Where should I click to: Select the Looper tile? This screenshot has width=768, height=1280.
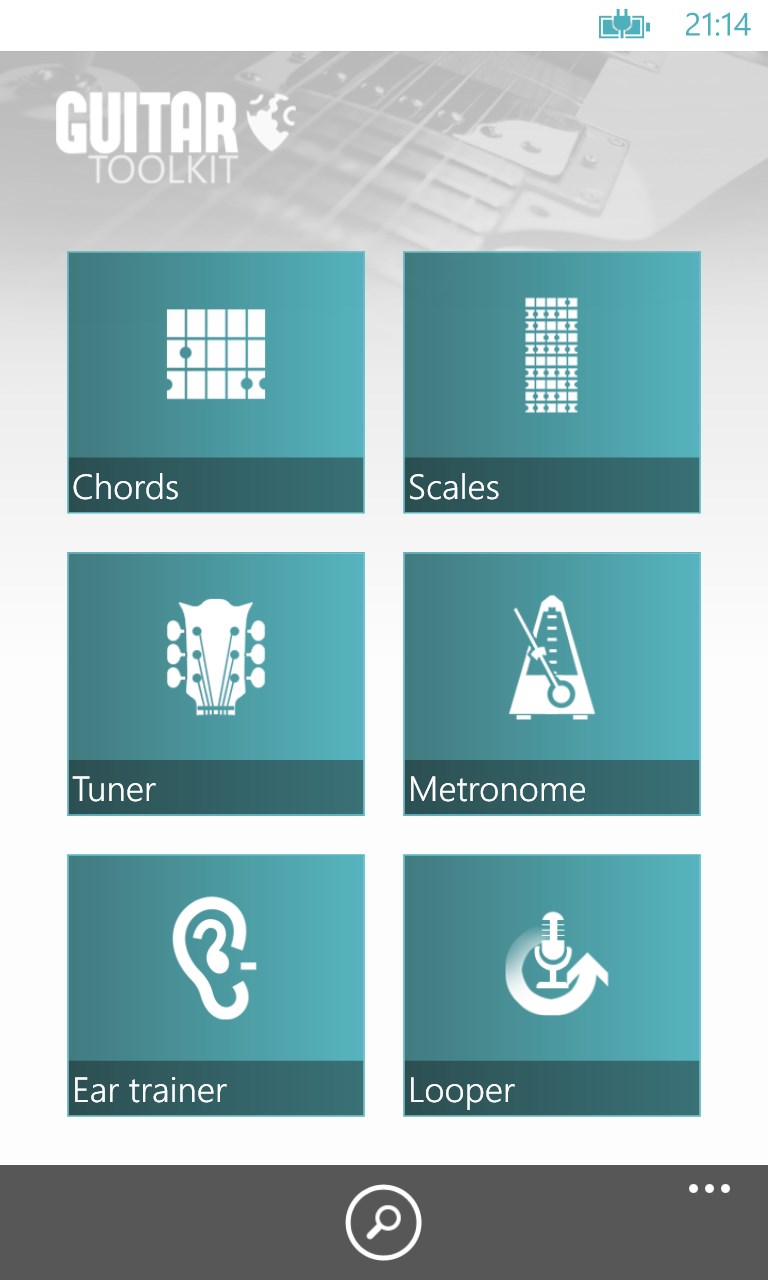coord(551,983)
